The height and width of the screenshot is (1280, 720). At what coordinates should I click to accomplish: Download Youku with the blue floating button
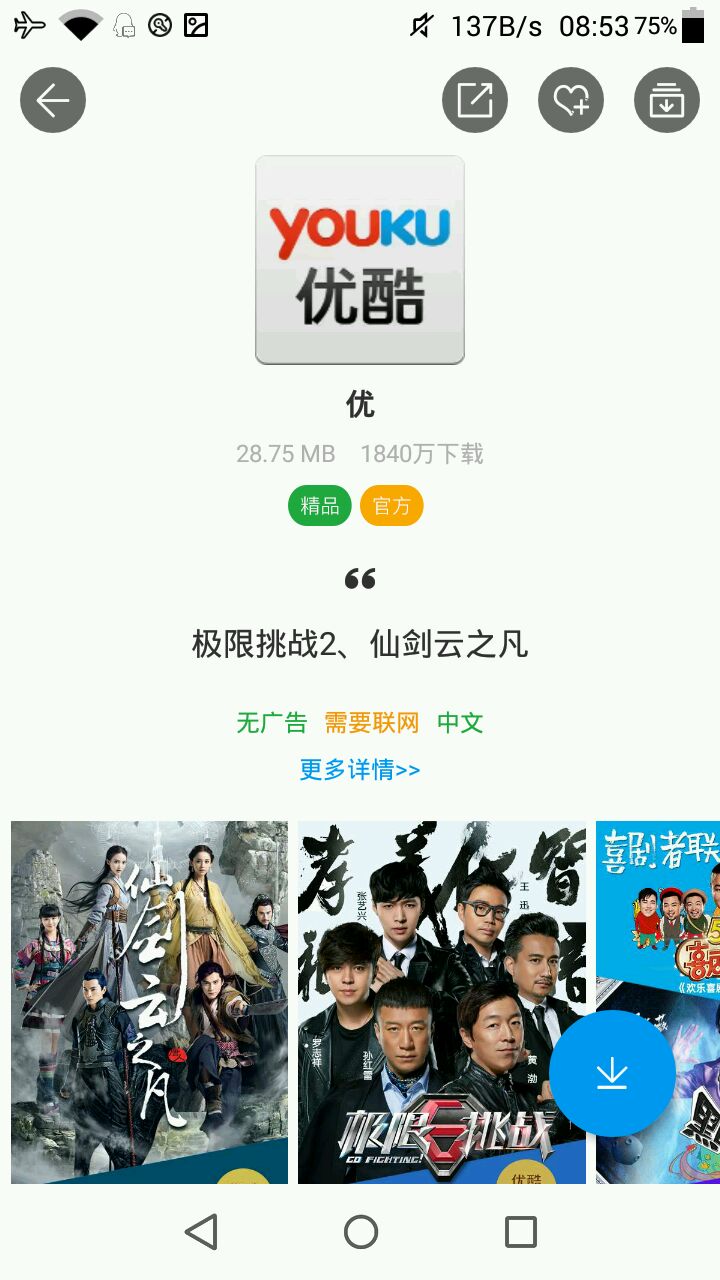tap(612, 1073)
